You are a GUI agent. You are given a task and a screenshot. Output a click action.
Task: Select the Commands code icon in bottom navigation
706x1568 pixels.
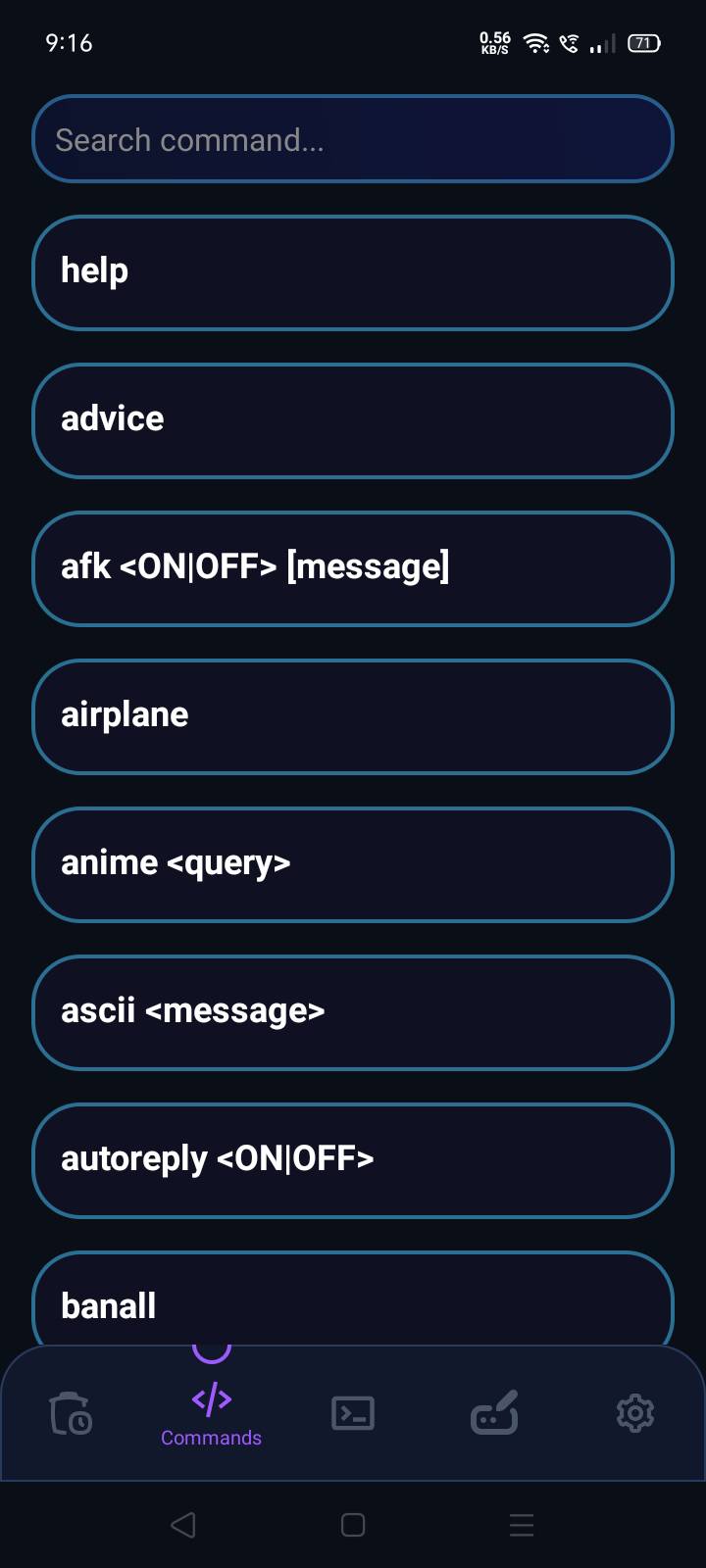pyautogui.click(x=211, y=1399)
